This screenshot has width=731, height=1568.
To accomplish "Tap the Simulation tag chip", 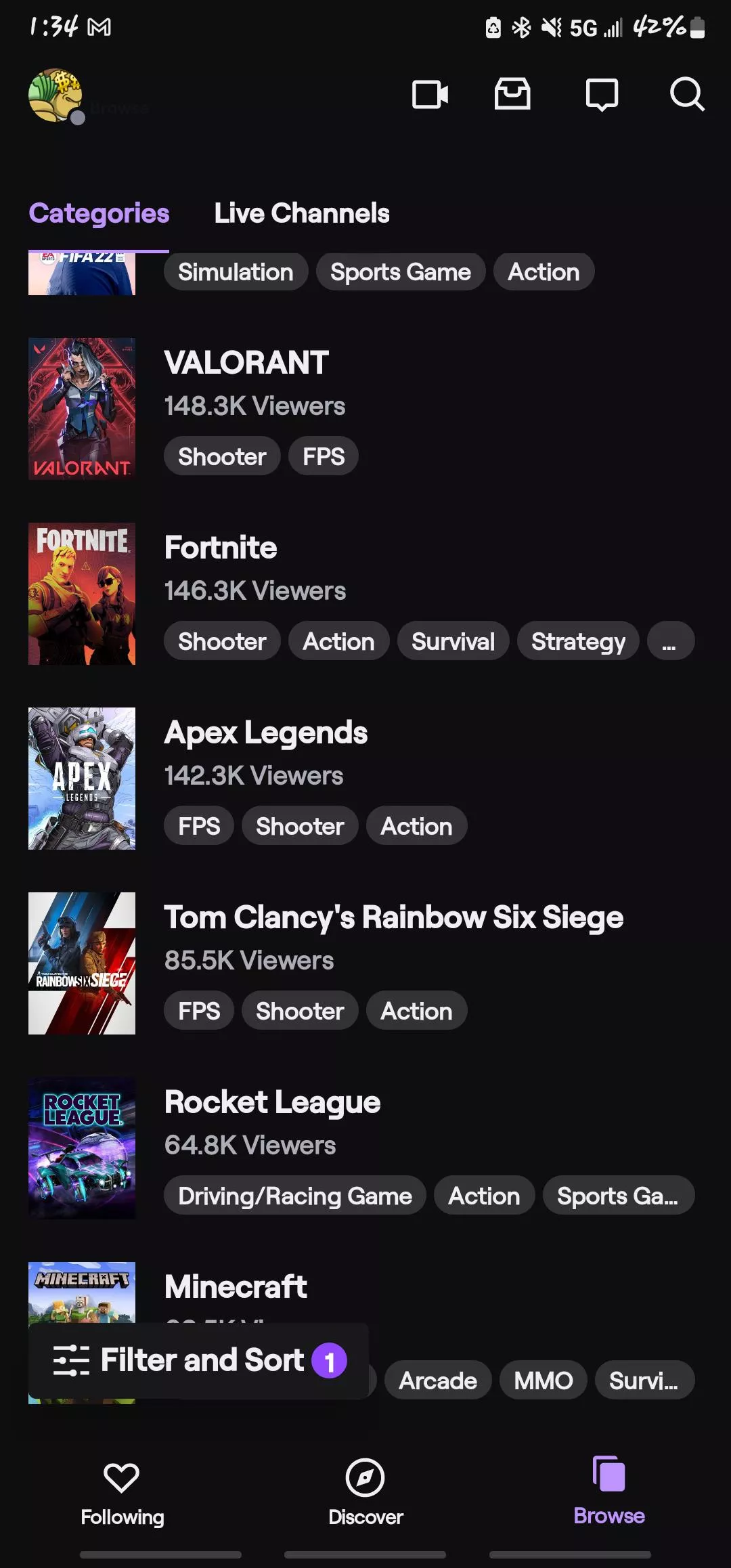I will [x=236, y=272].
